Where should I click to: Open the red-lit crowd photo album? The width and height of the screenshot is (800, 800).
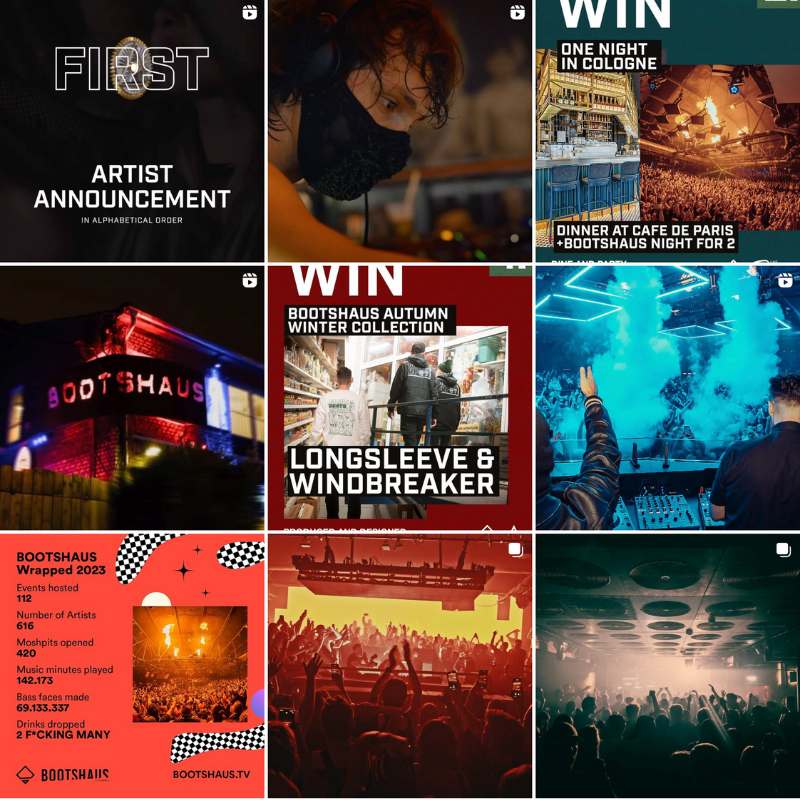tap(400, 665)
